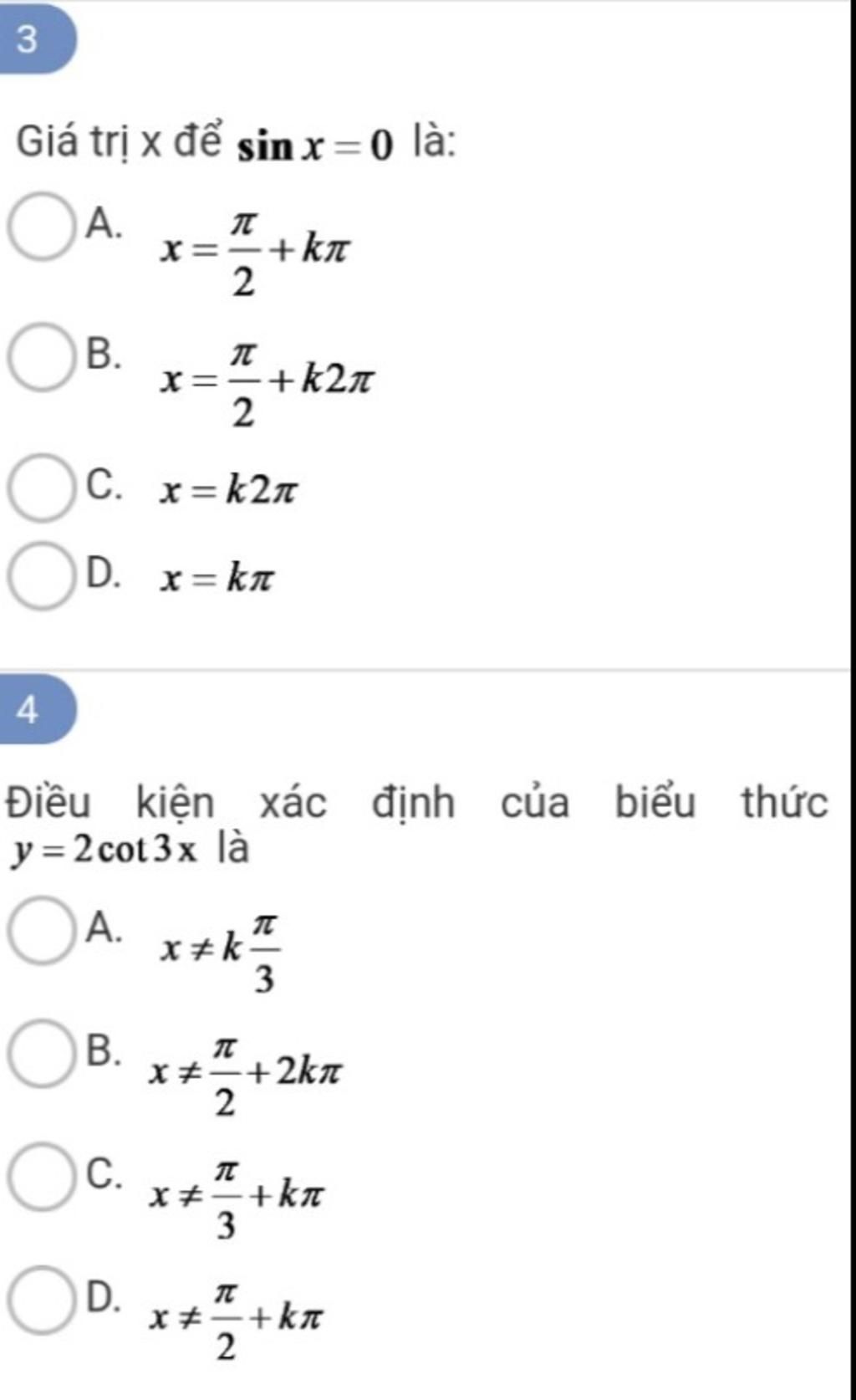
Task: Pick option C for question 4
Action: (x=40, y=1177)
